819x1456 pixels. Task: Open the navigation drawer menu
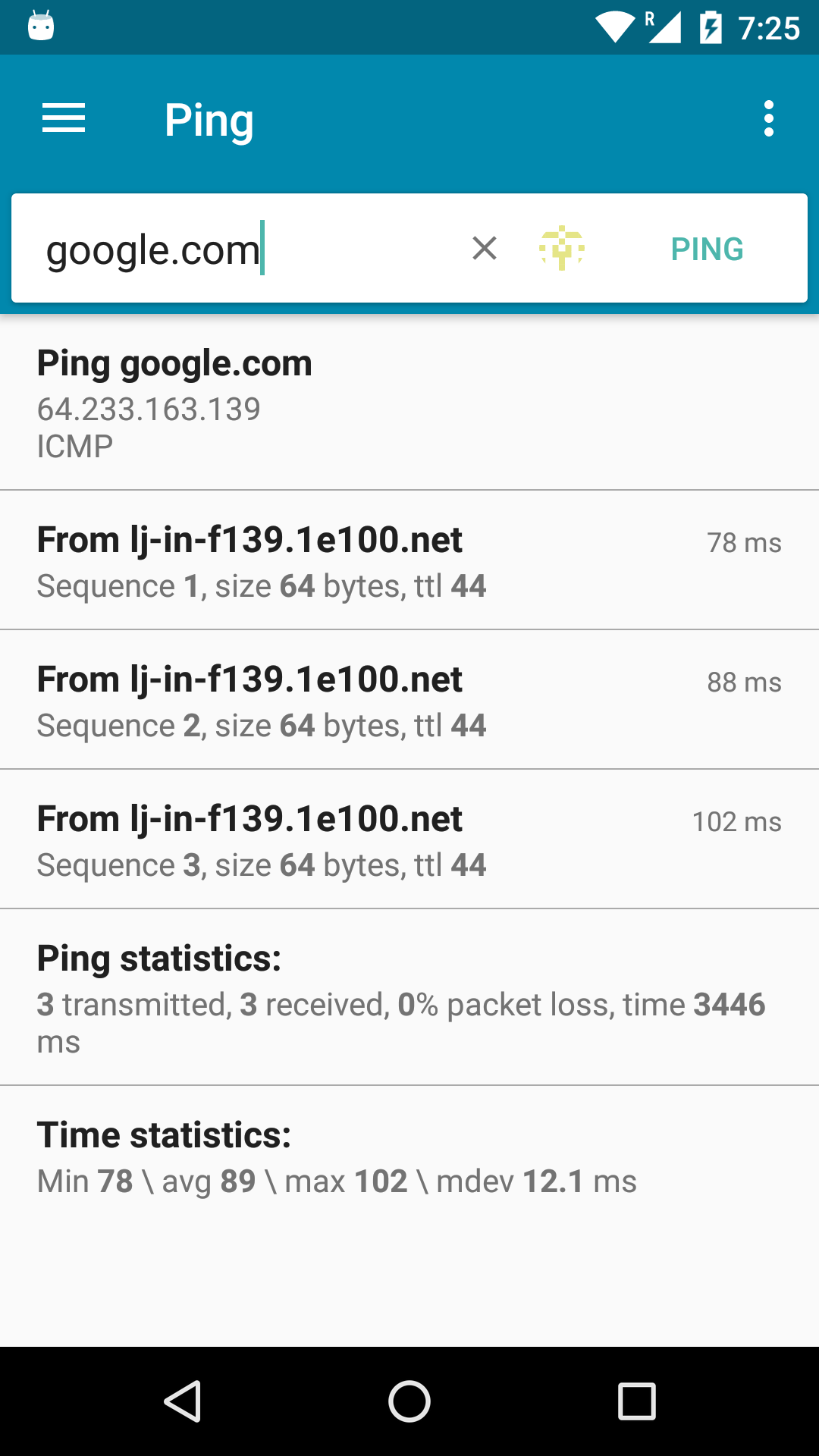[x=64, y=118]
